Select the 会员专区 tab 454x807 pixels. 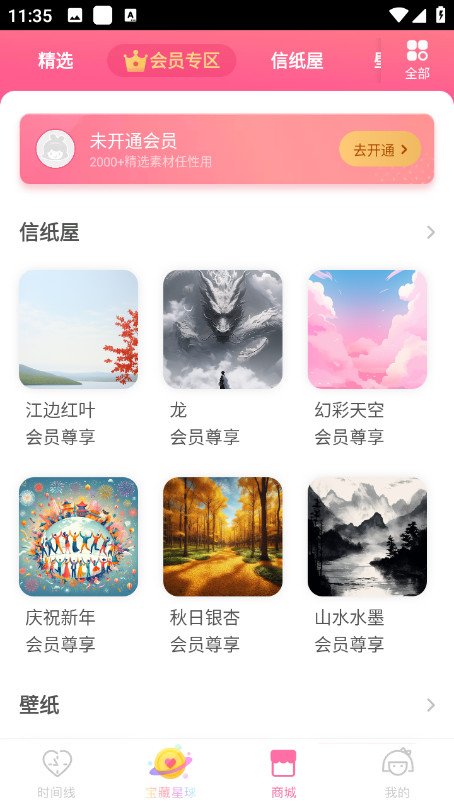point(172,61)
